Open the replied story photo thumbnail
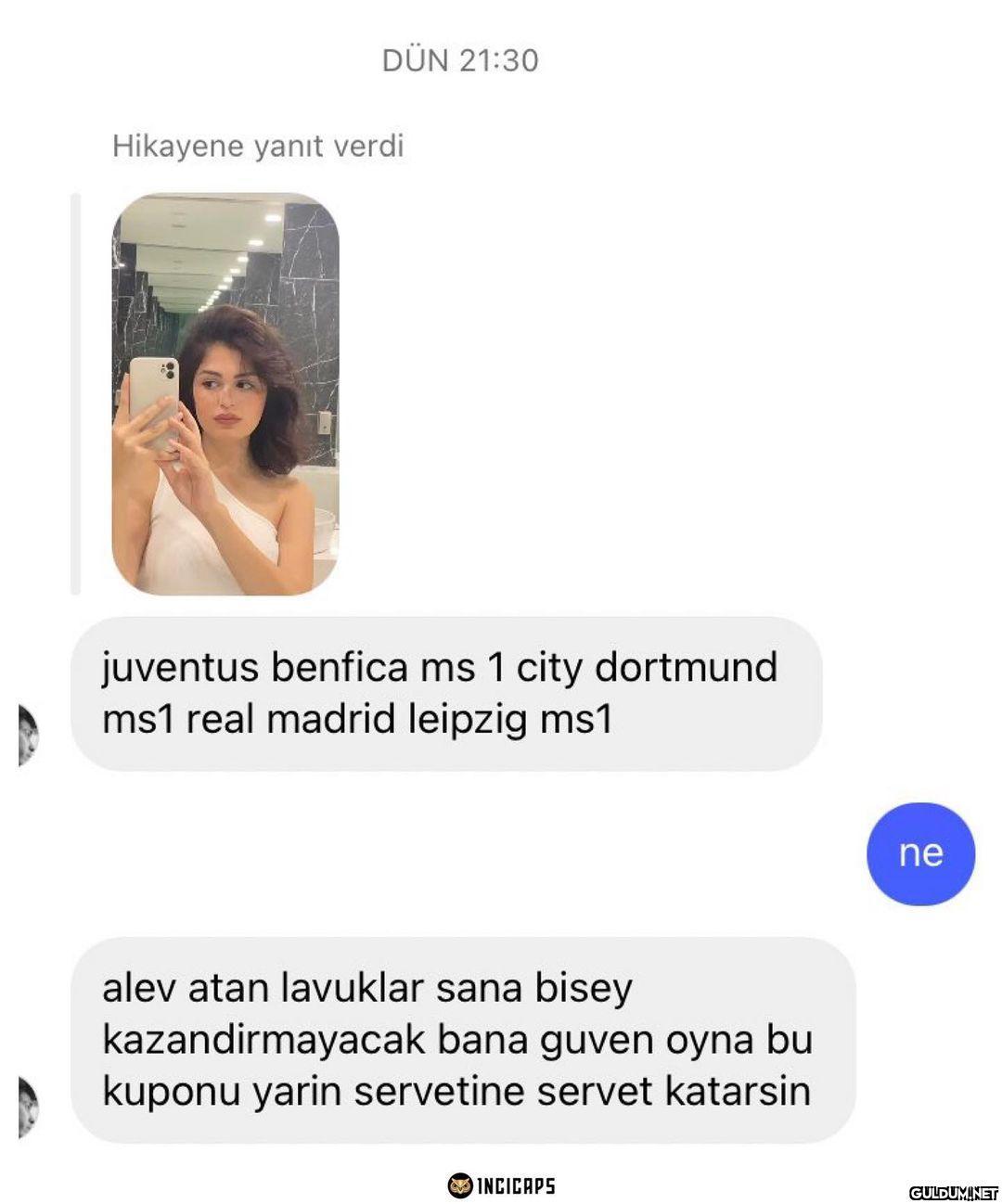 point(225,394)
